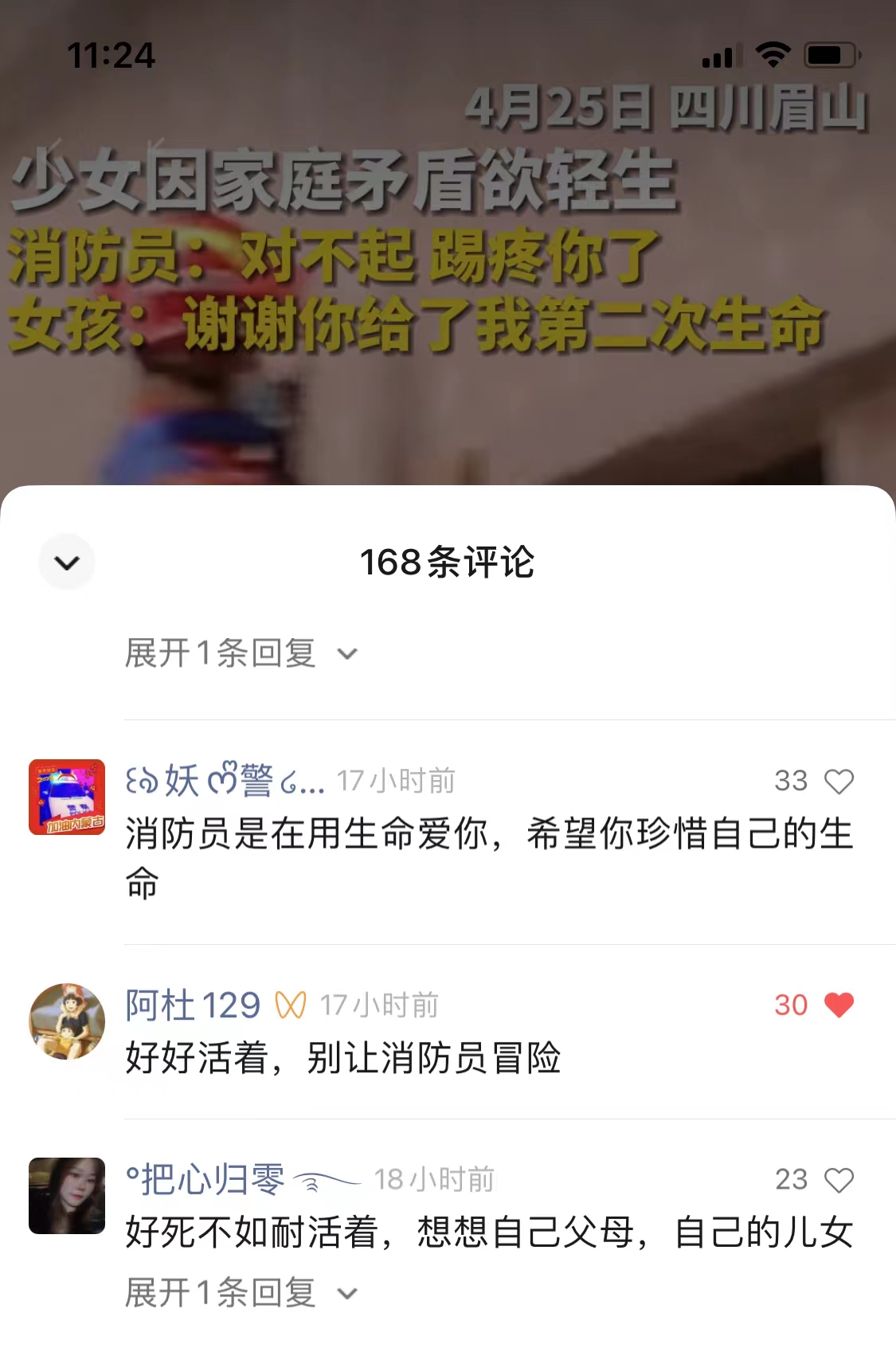View the avatar of the 妖警 commenter

[67, 797]
